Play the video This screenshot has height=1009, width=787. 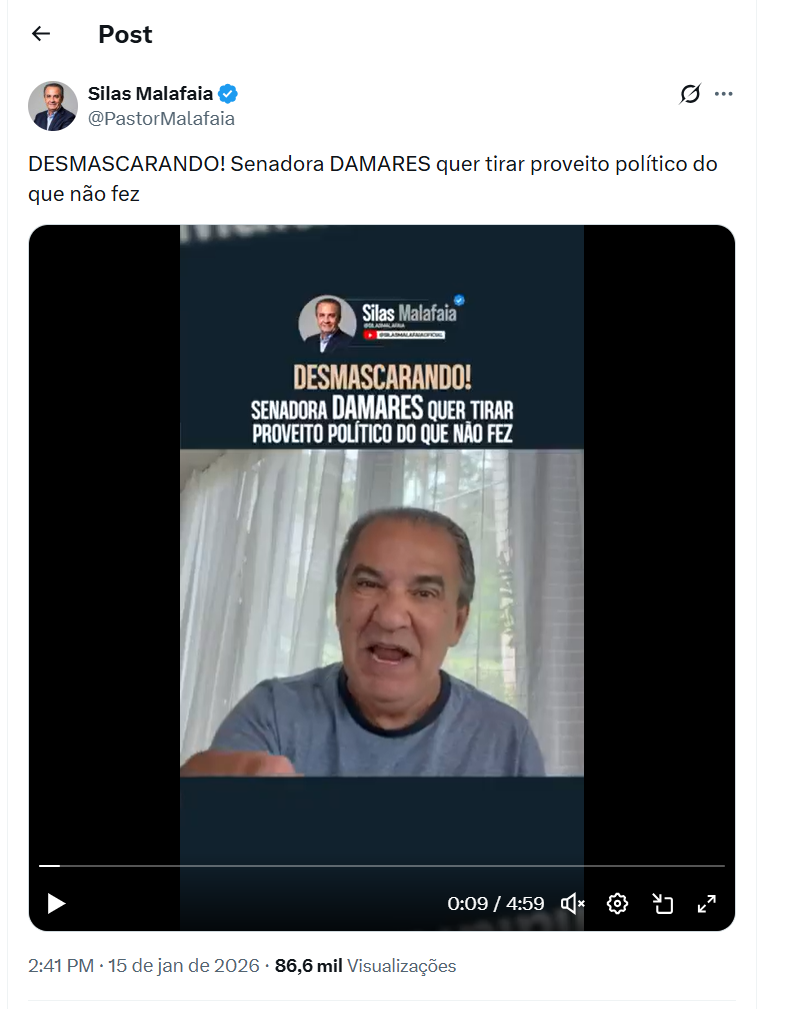[56, 904]
